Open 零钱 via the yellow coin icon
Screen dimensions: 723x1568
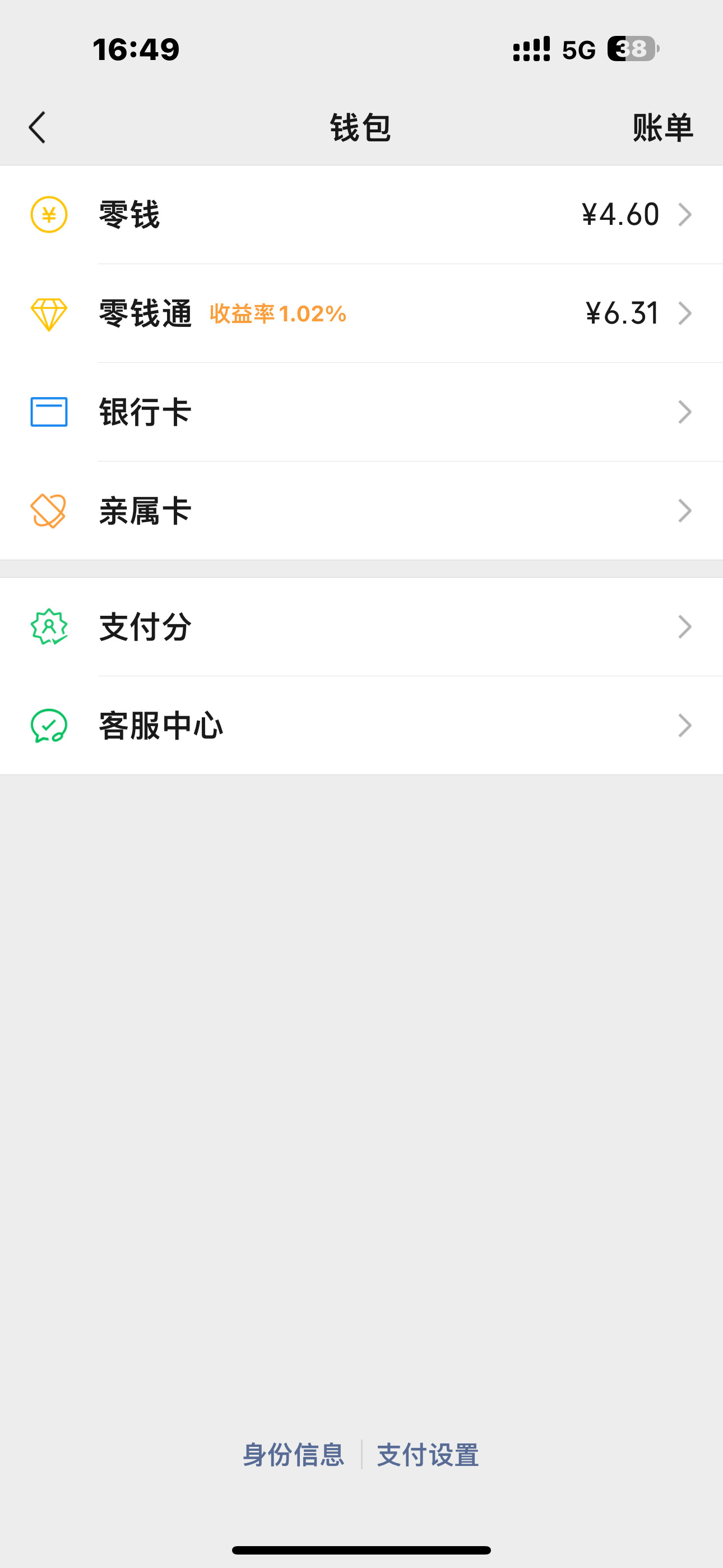click(x=49, y=214)
